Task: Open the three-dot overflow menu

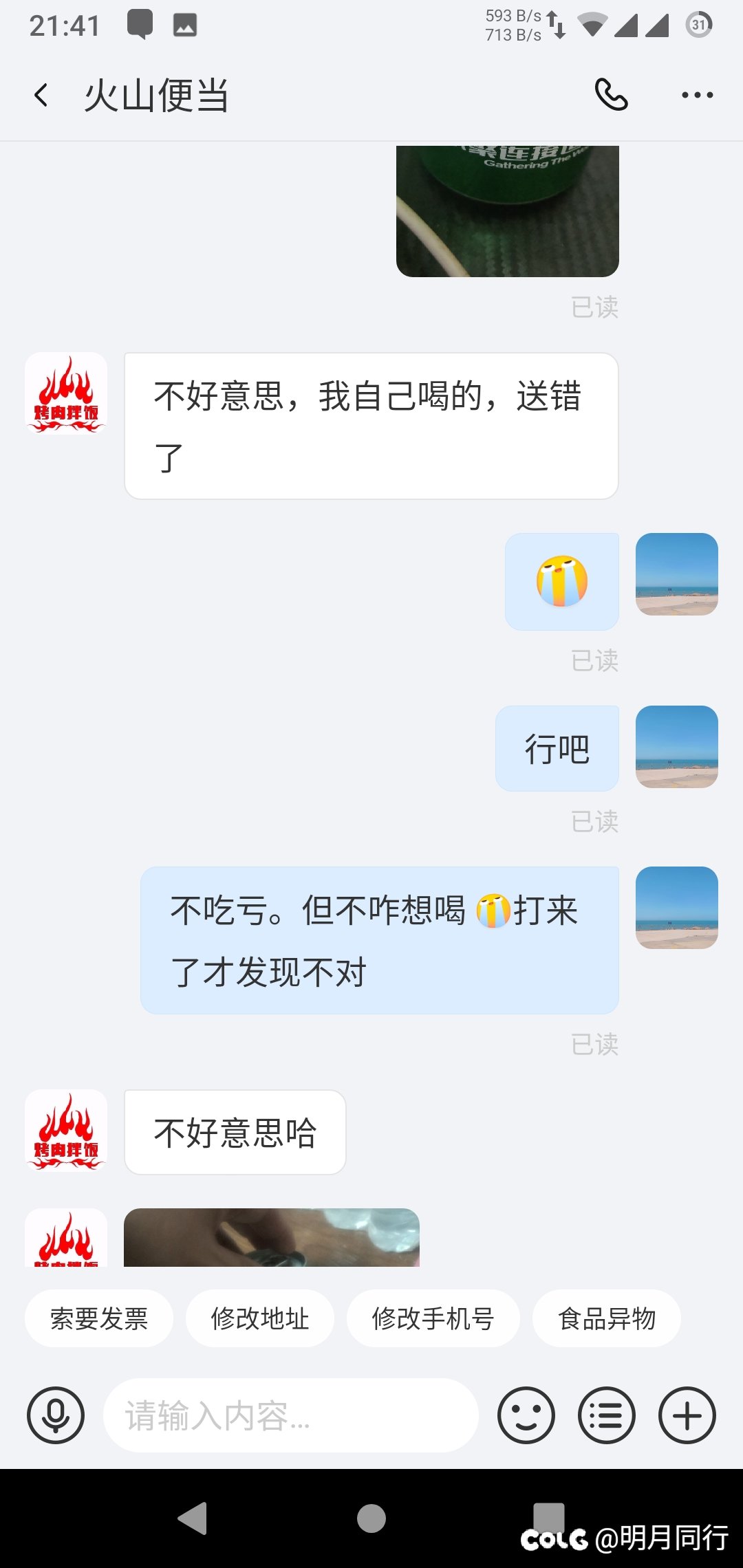Action: click(x=697, y=95)
